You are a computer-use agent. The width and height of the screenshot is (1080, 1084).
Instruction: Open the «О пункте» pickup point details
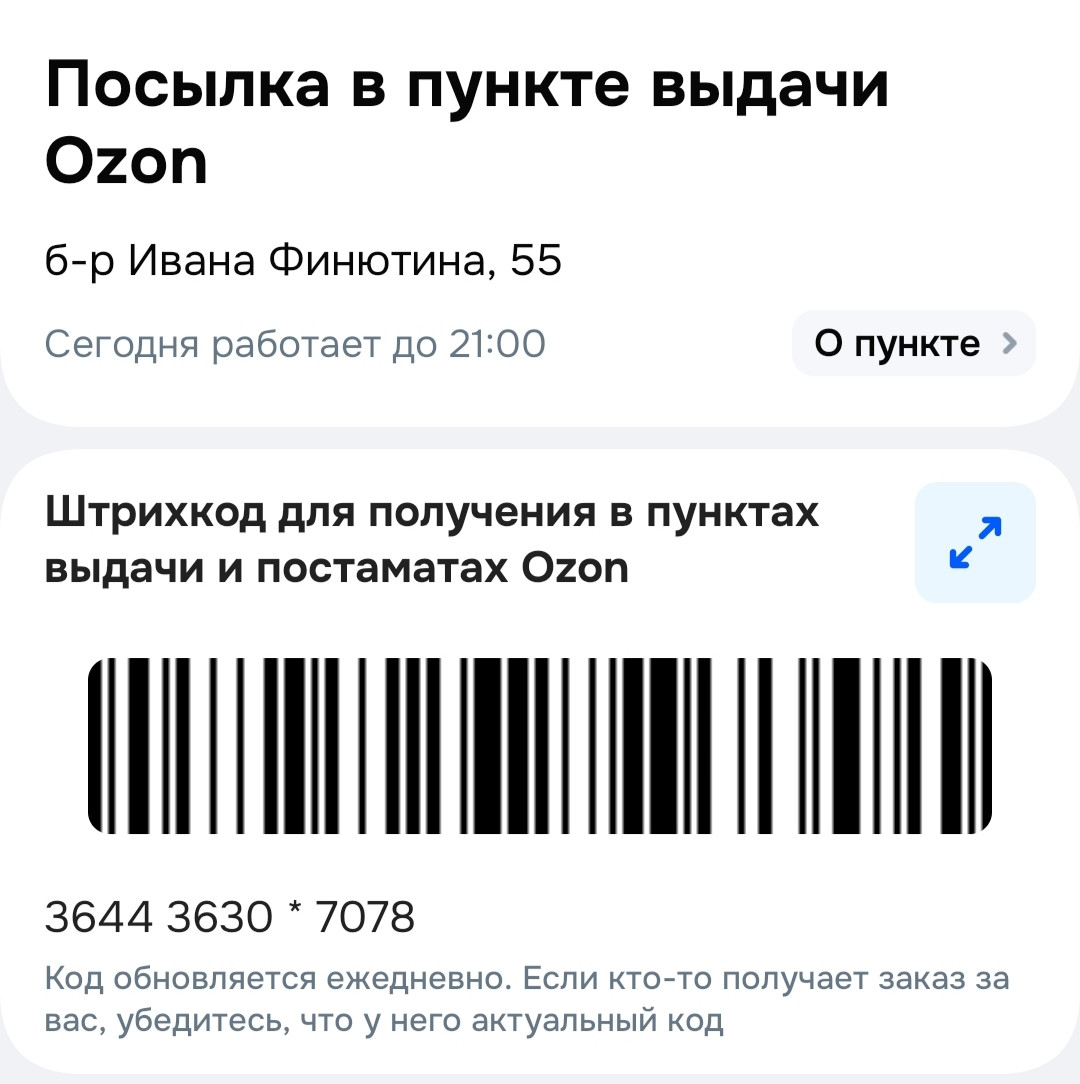(913, 344)
